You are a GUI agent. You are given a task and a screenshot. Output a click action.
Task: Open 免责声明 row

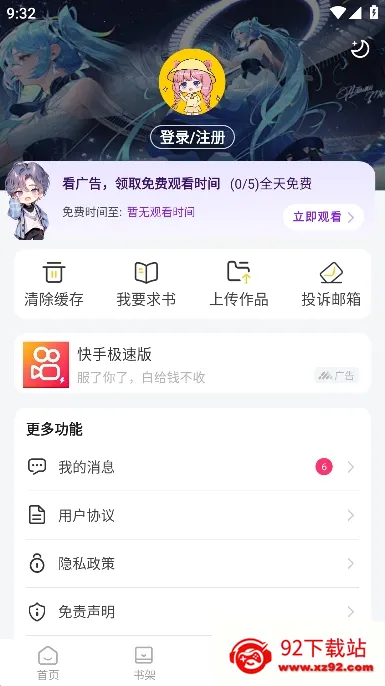pos(192,612)
